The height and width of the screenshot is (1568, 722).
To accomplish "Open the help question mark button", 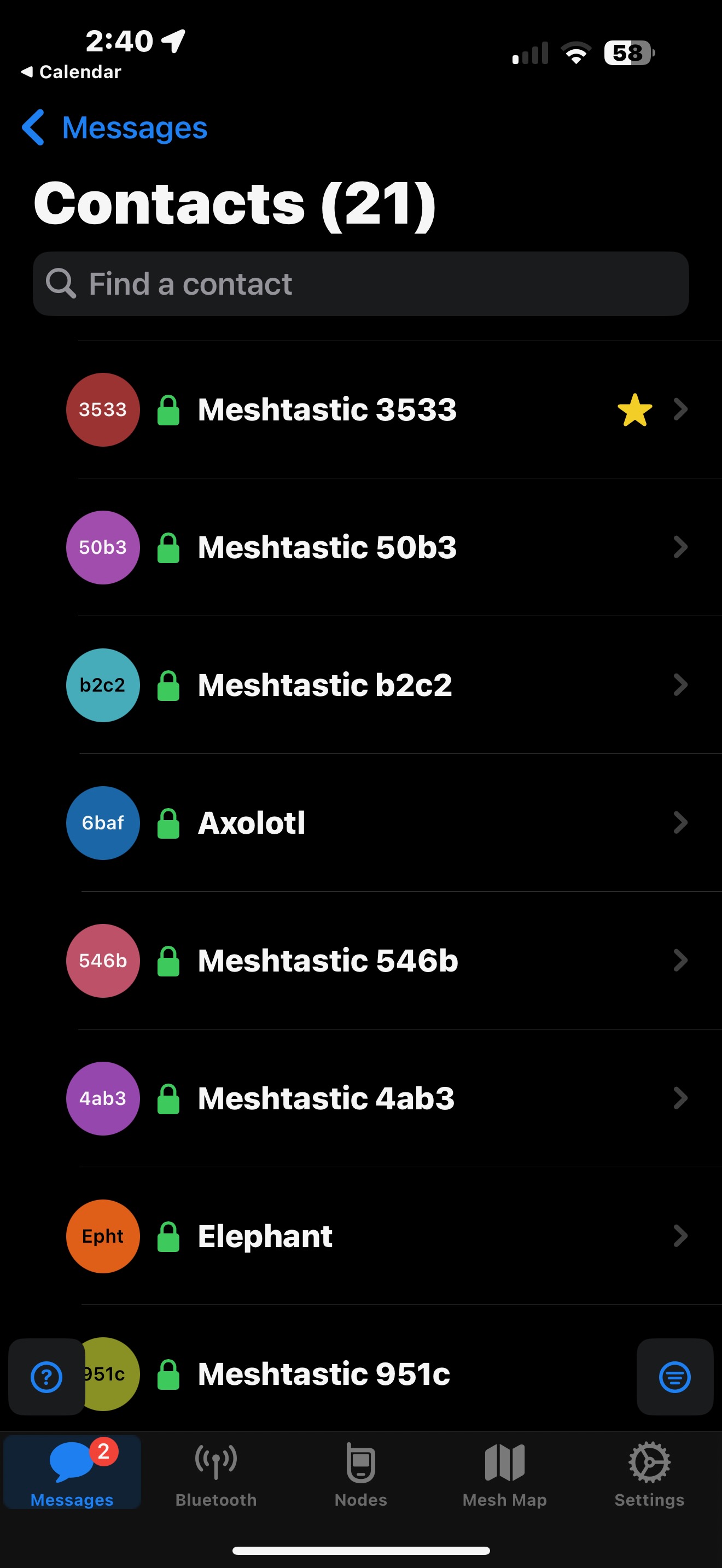I will (x=46, y=1377).
